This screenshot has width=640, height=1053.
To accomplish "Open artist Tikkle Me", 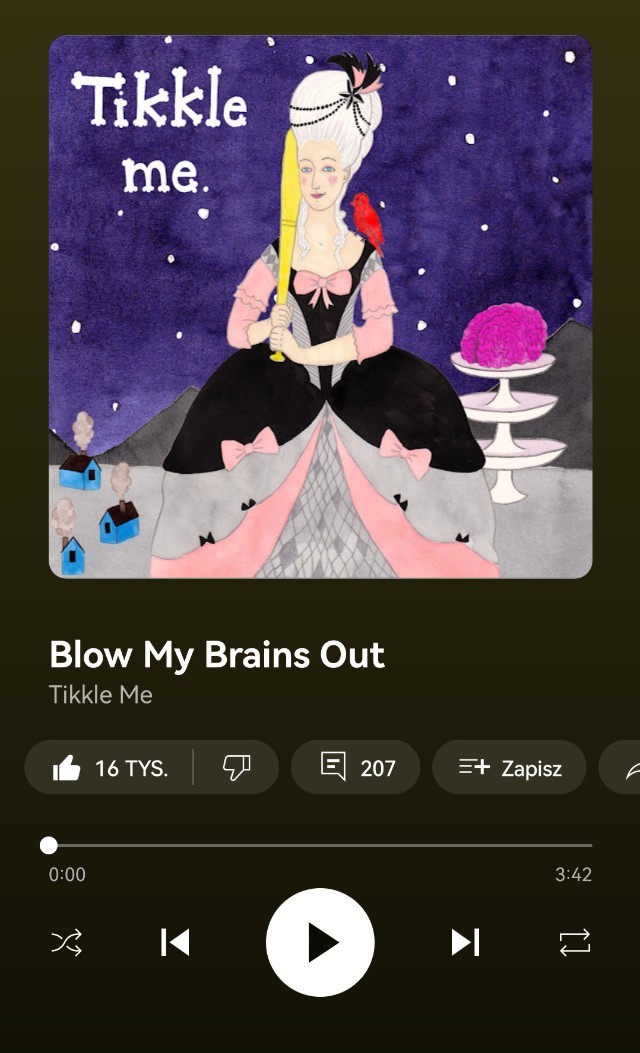I will 101,695.
